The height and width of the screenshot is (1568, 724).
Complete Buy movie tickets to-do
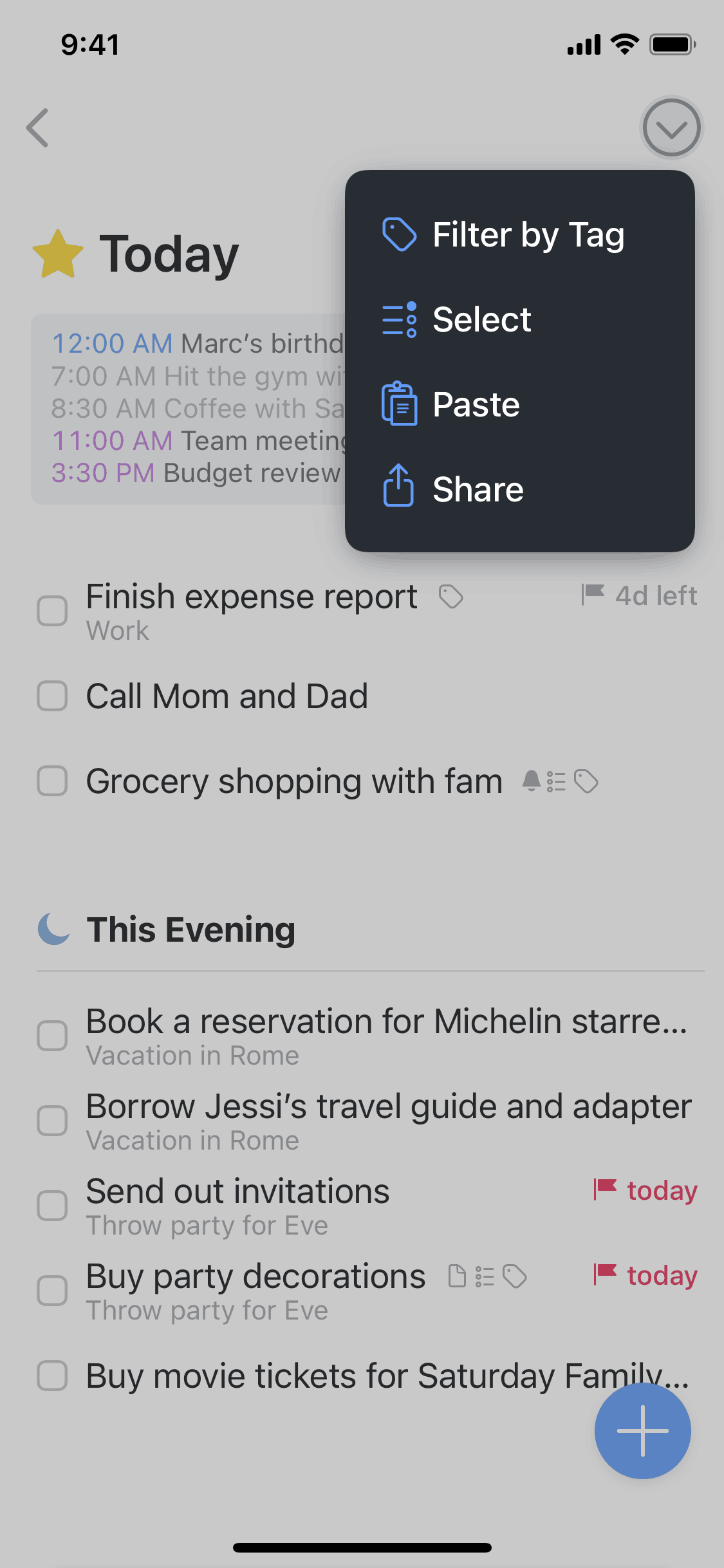pos(52,1376)
